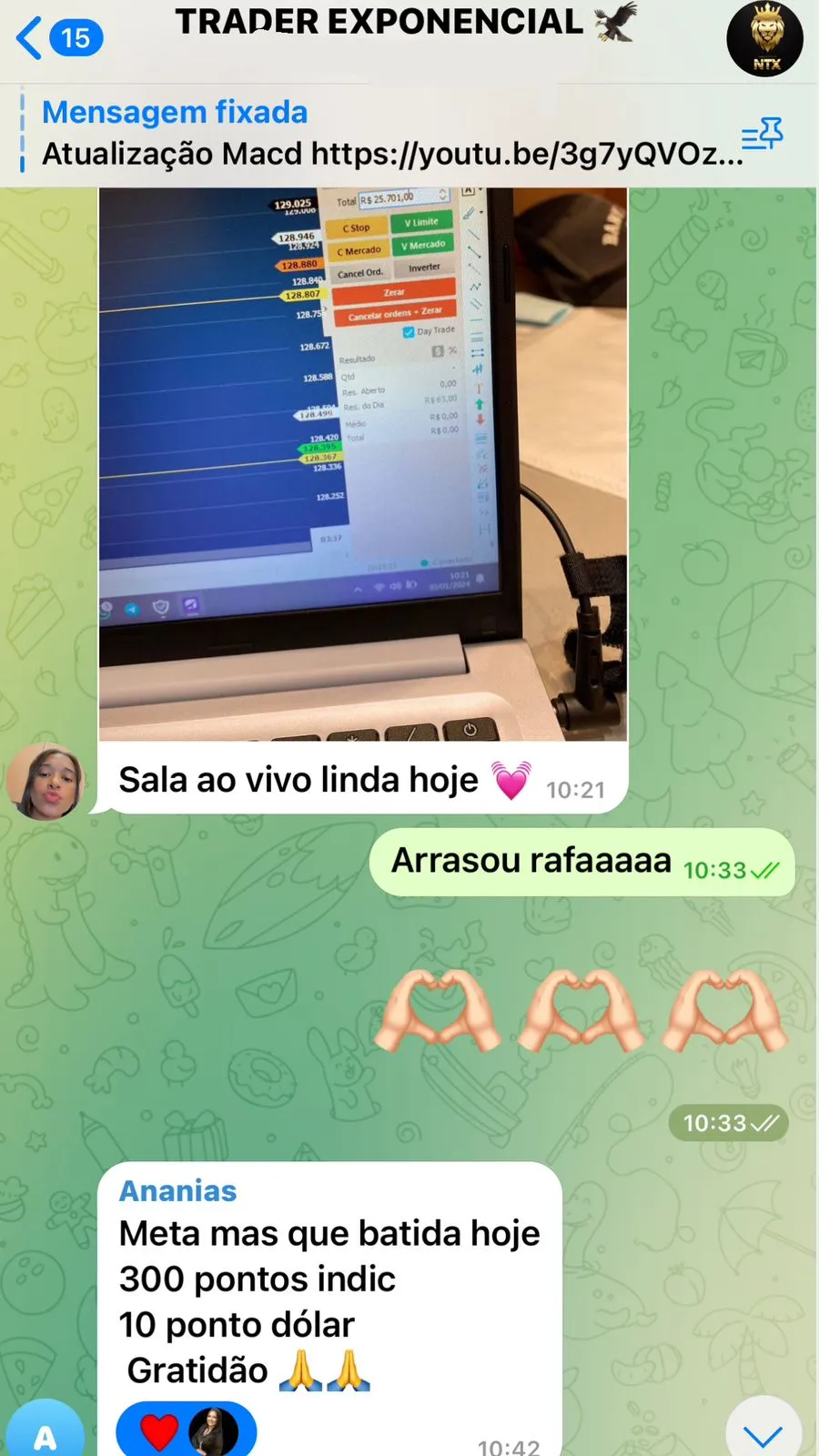Screen dimensions: 819x1456
Task: Show the list of pinned messages
Action: tap(762, 135)
